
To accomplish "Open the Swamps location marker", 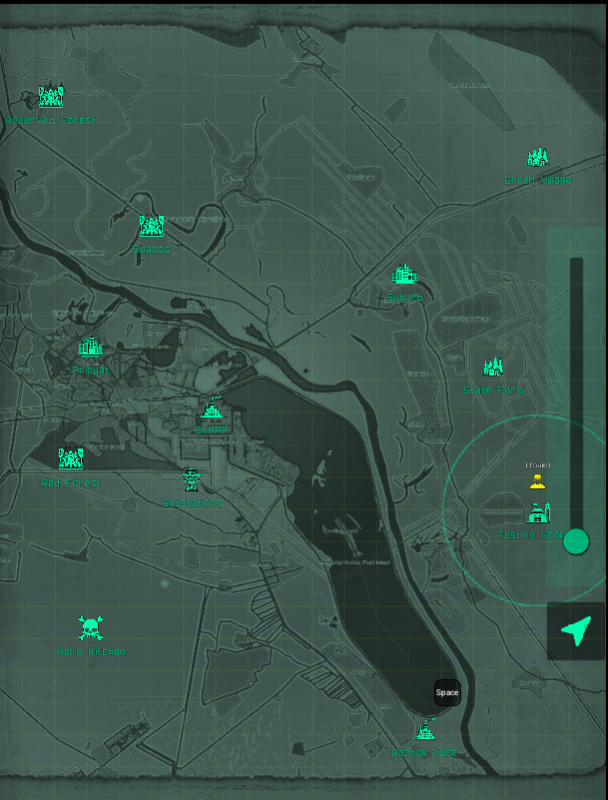I will (151, 227).
